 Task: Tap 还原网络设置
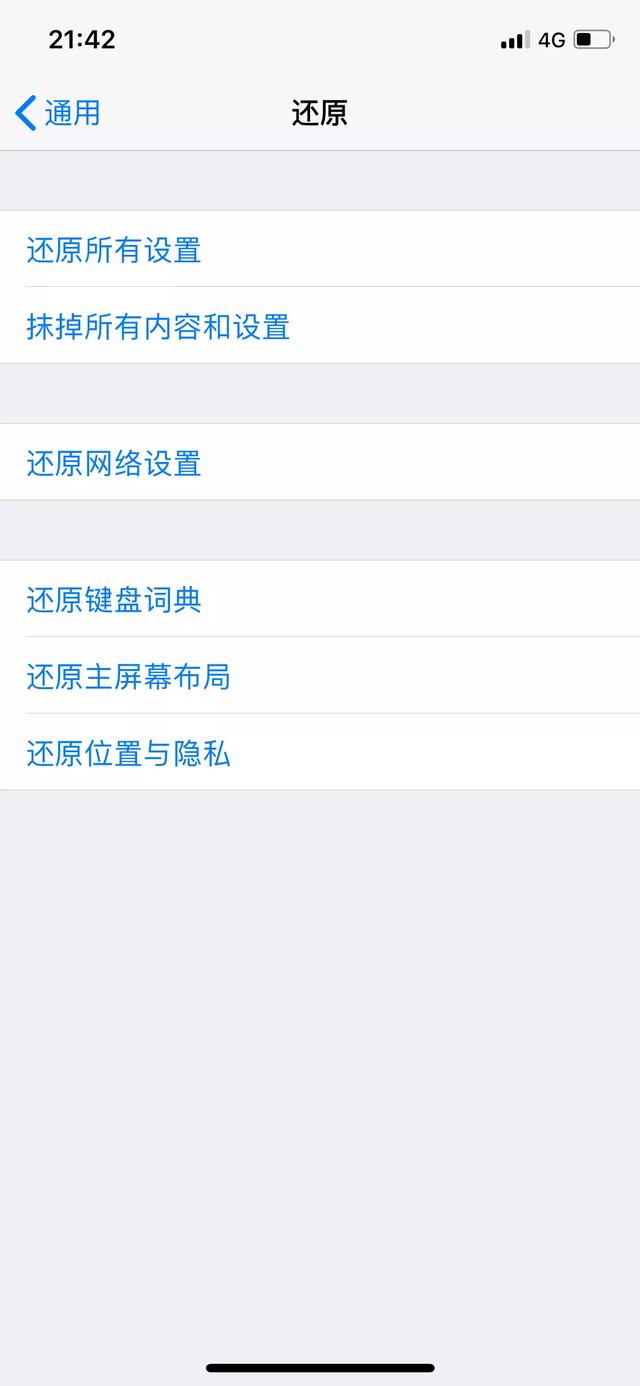click(114, 463)
